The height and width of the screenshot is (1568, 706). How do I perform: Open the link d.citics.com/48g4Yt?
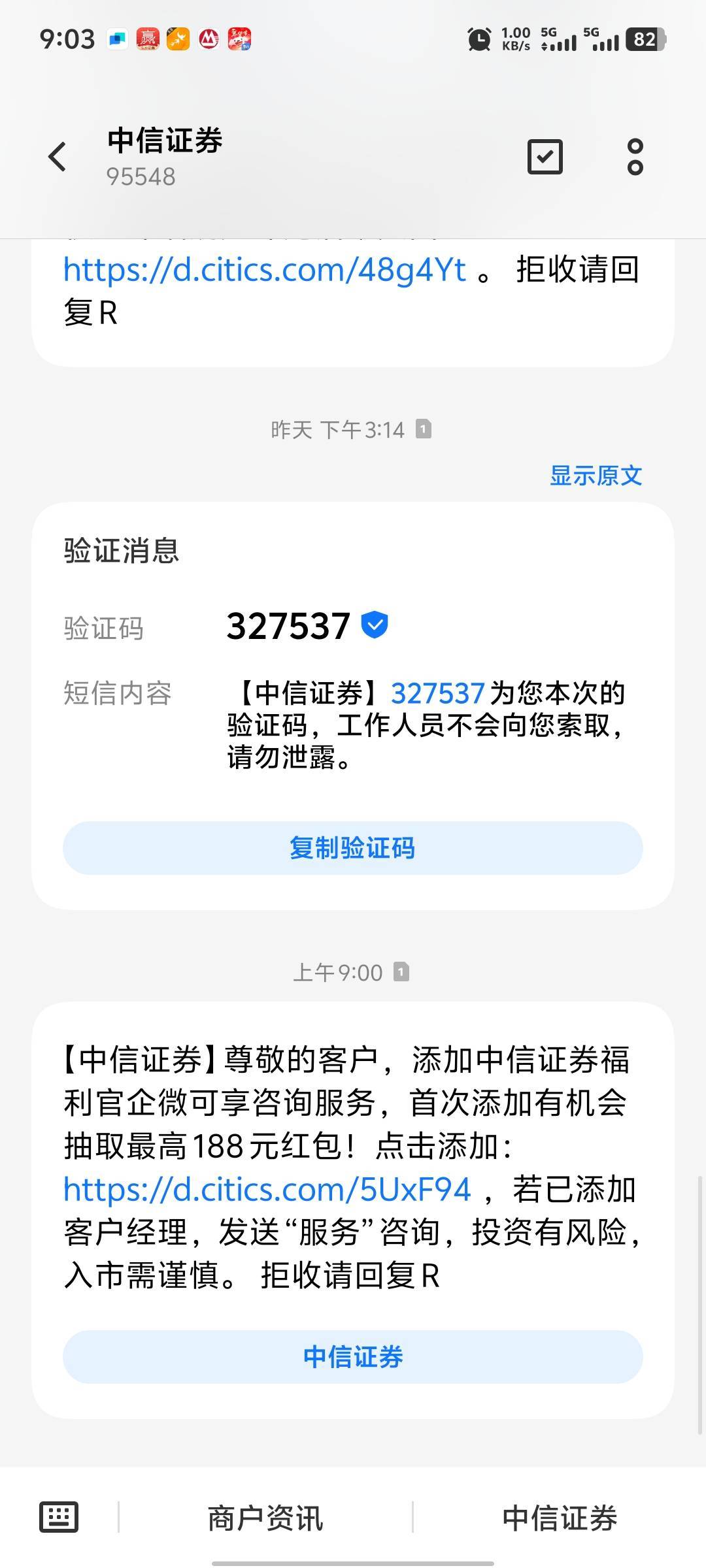265,270
